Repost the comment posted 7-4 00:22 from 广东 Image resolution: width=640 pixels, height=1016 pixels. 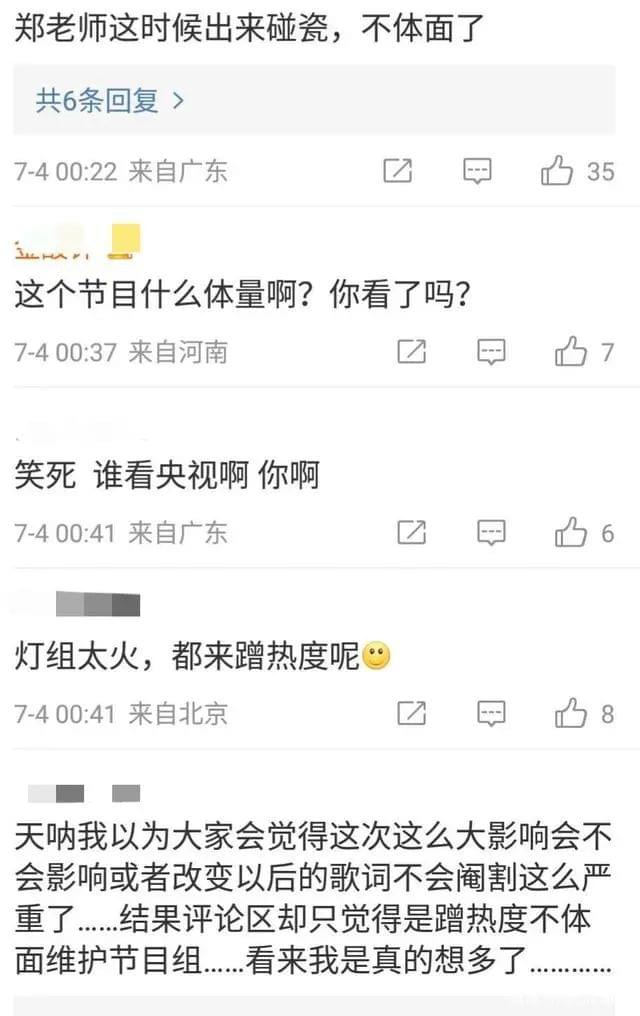[398, 171]
